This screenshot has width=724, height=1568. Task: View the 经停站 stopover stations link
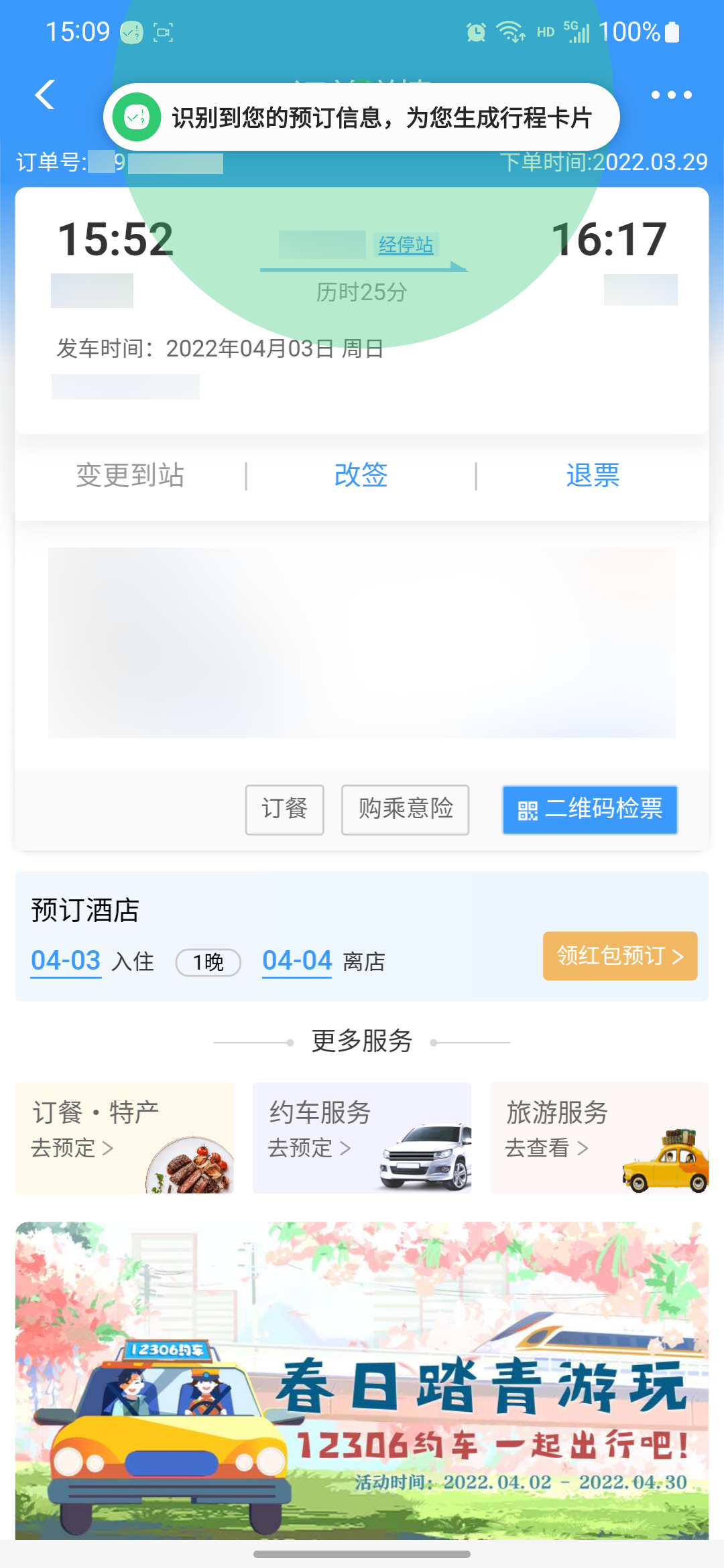tap(406, 245)
